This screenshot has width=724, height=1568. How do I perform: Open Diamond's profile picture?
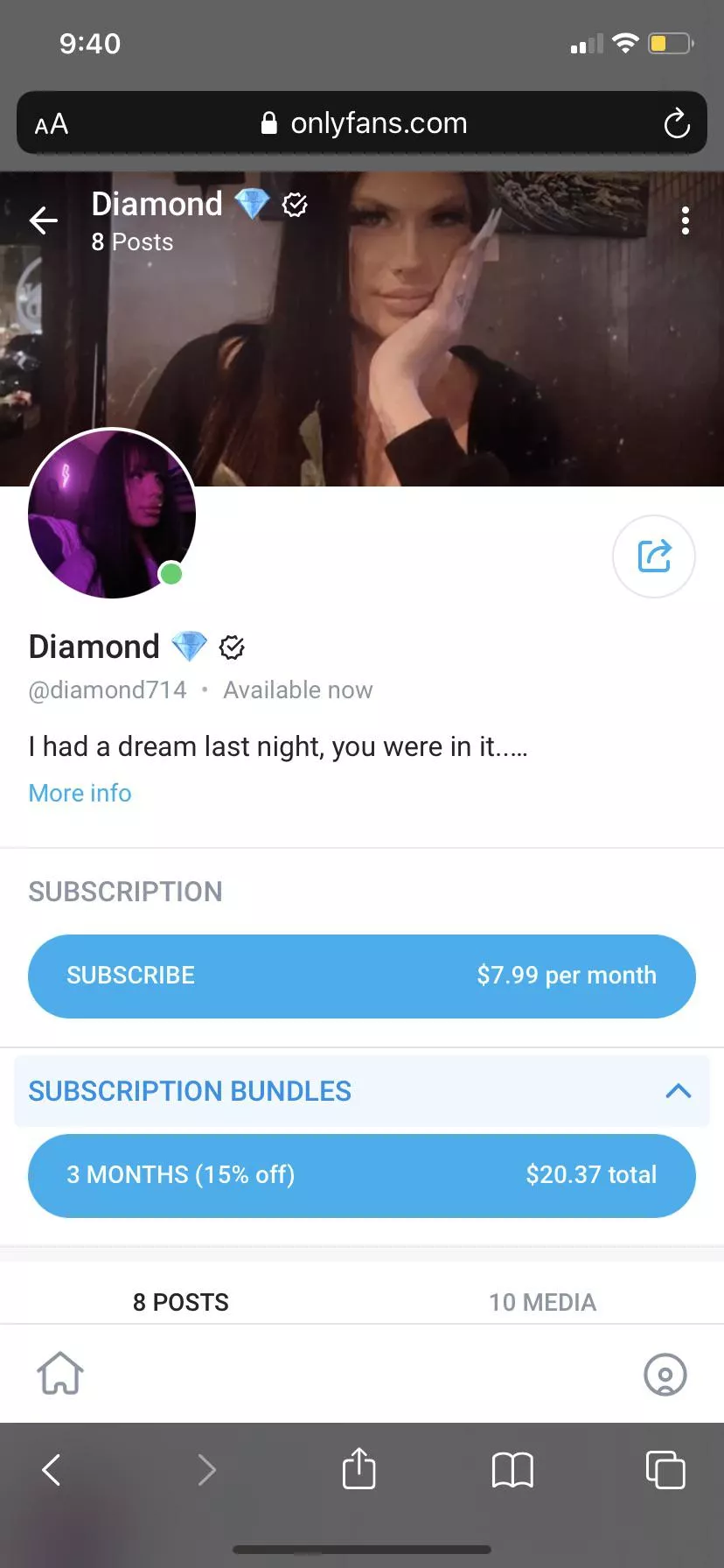click(112, 514)
